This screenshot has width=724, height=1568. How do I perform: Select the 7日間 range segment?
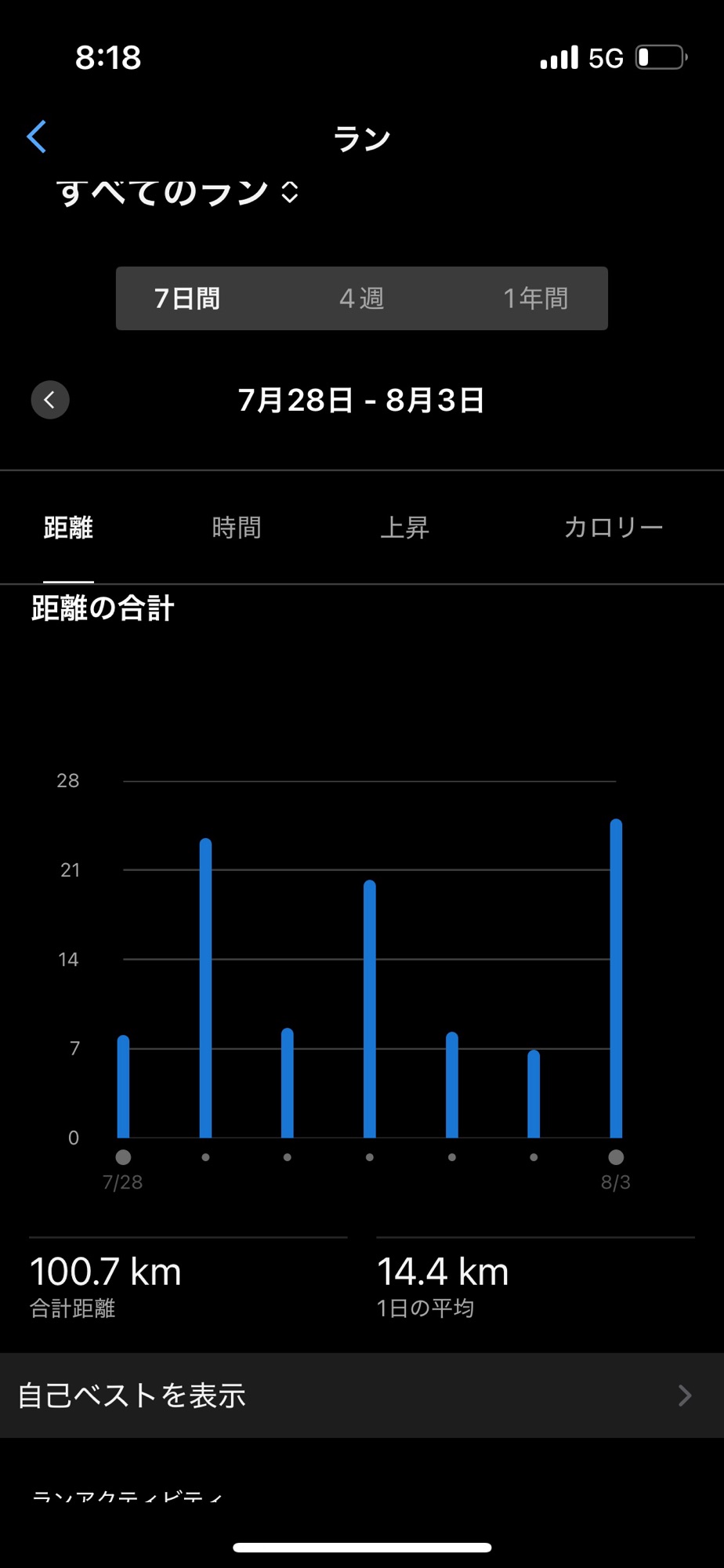coord(187,299)
